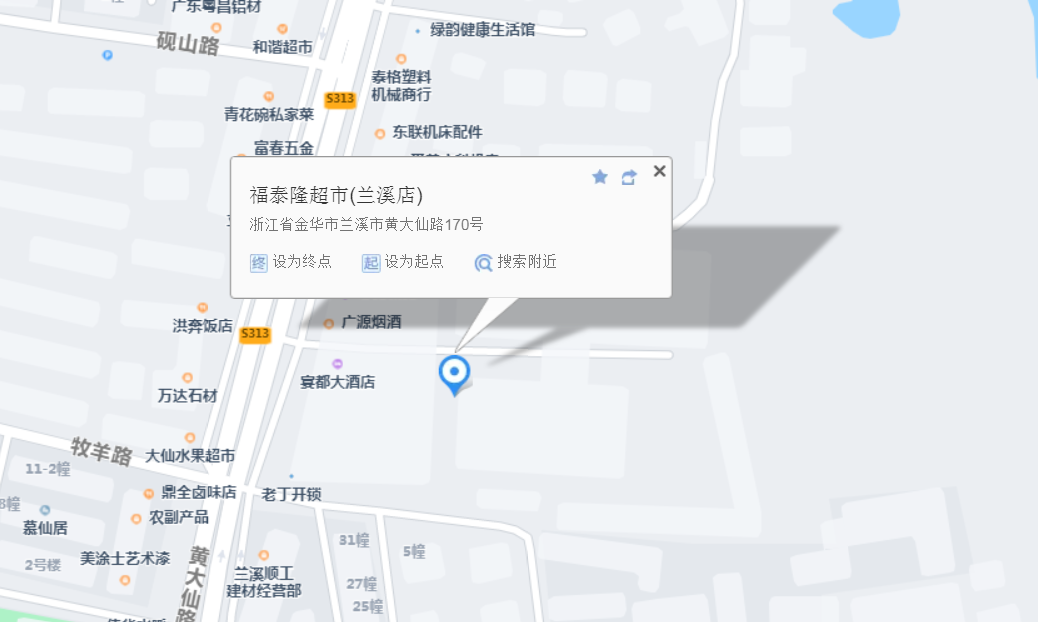Select 设为终点 for this store
Viewport: 1038px width, 622px height.
pos(291,262)
